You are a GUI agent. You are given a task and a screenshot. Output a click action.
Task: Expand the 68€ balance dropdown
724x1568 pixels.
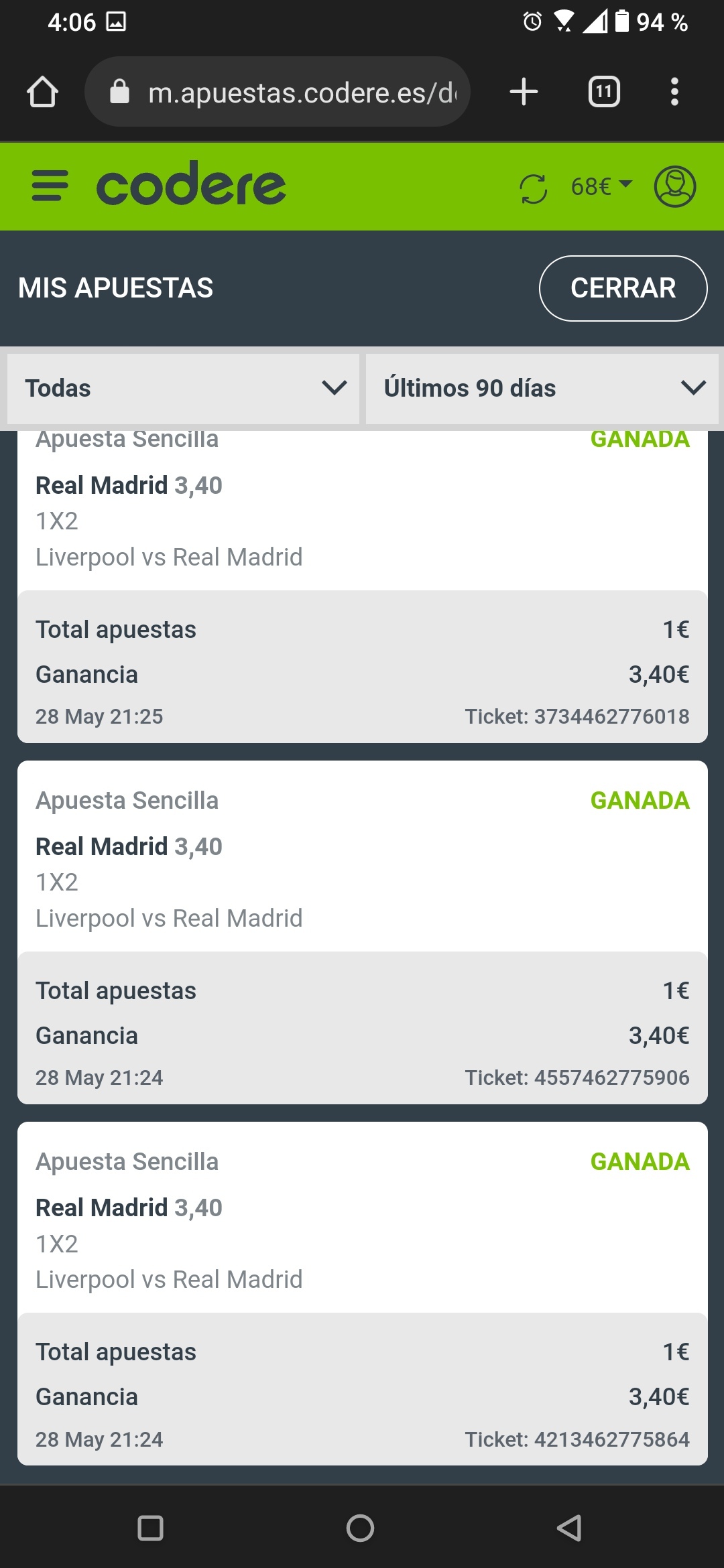(601, 186)
